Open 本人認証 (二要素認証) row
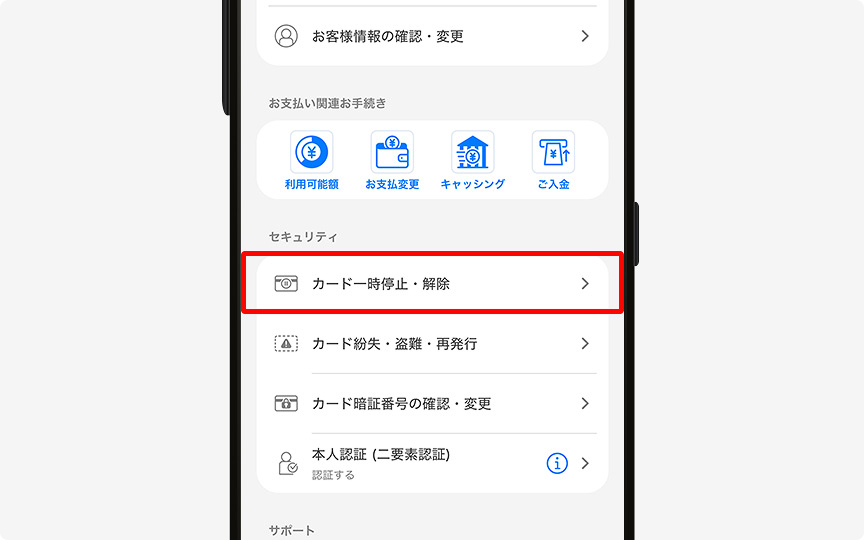The height and width of the screenshot is (540, 864). (x=400, y=463)
